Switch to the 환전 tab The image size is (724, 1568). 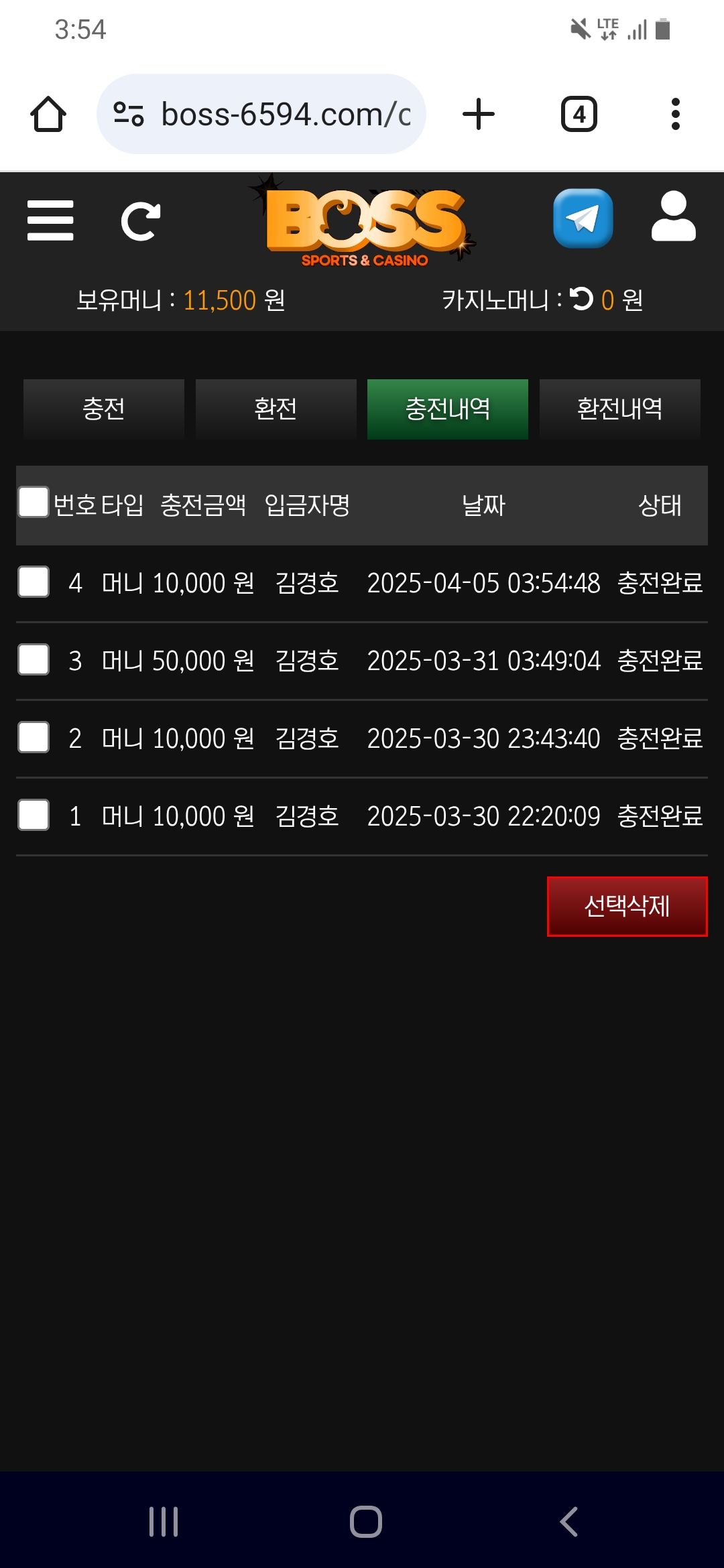tap(276, 409)
